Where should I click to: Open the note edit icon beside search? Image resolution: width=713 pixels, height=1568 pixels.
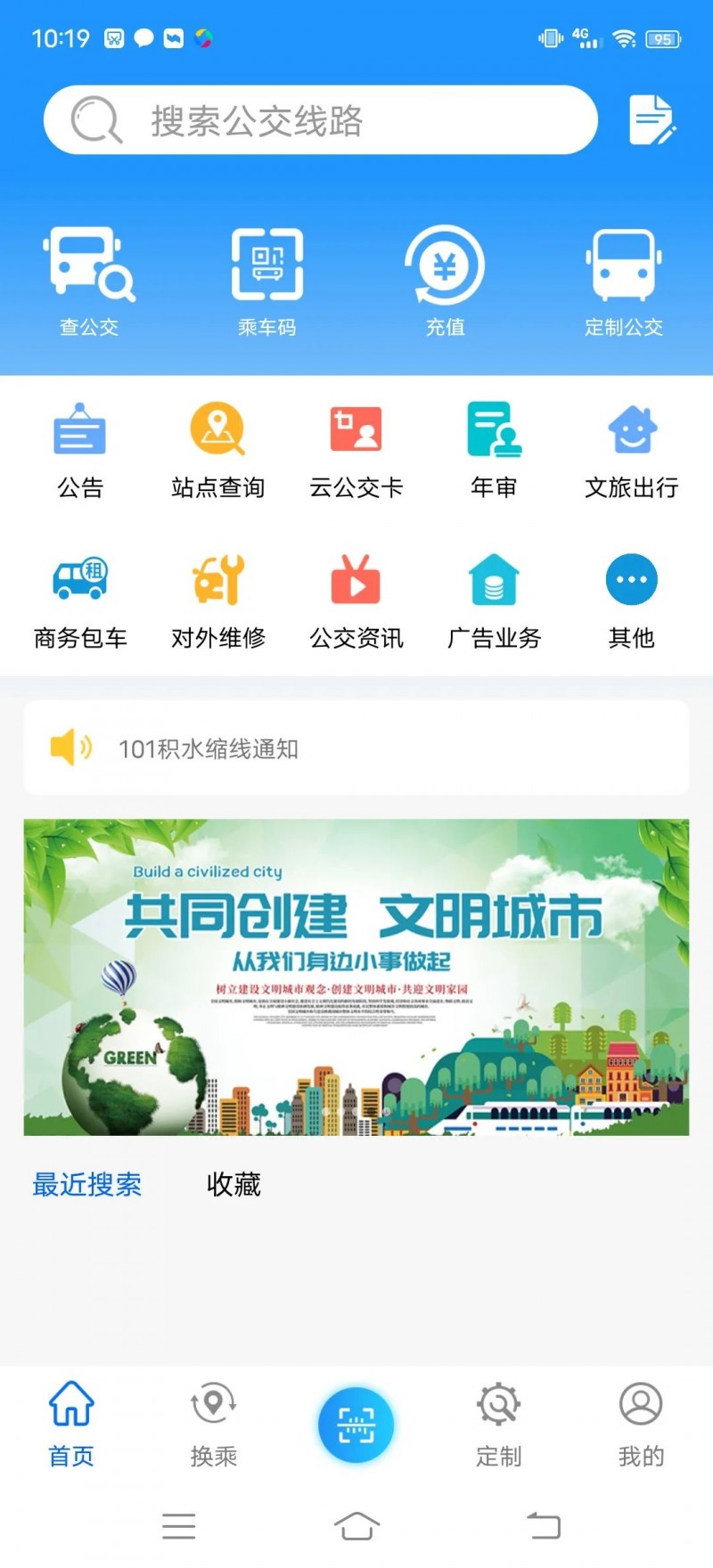point(652,119)
